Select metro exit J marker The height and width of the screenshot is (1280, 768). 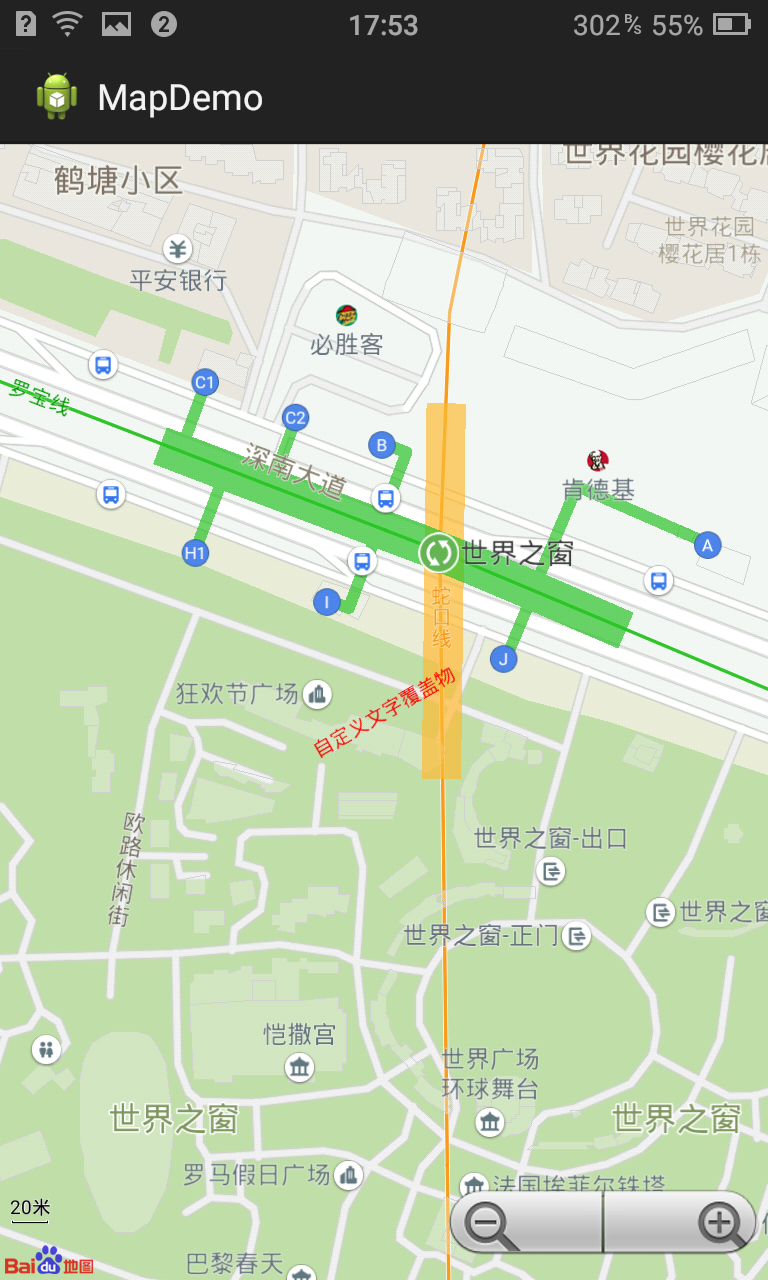pyautogui.click(x=504, y=659)
